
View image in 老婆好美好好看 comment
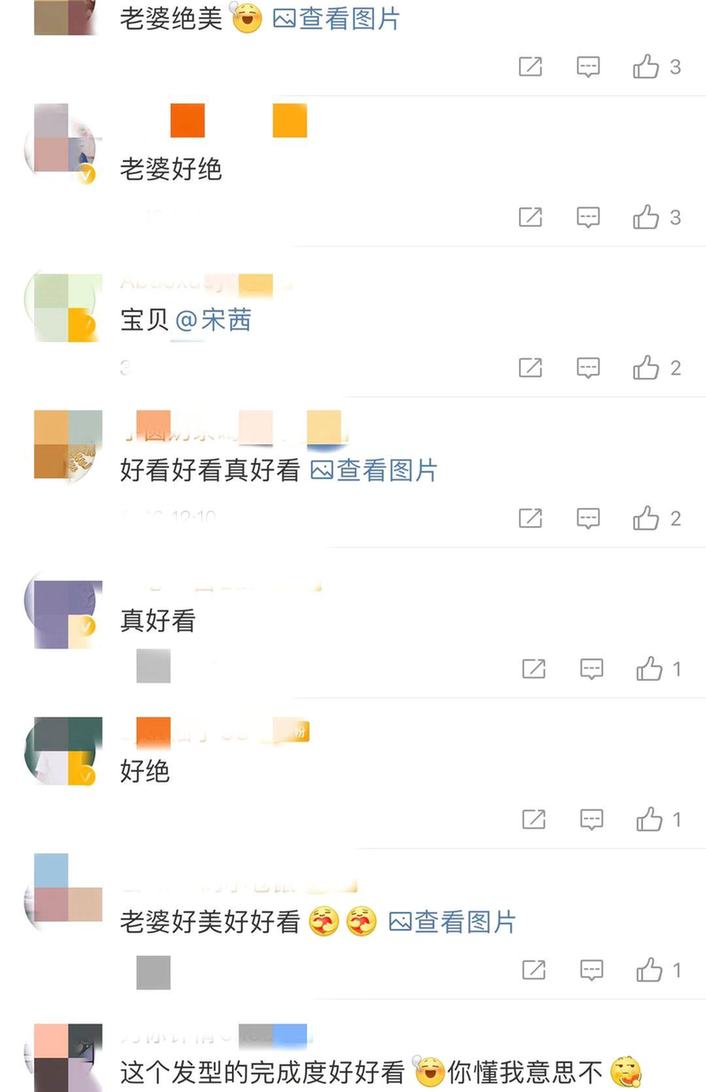[x=452, y=921]
